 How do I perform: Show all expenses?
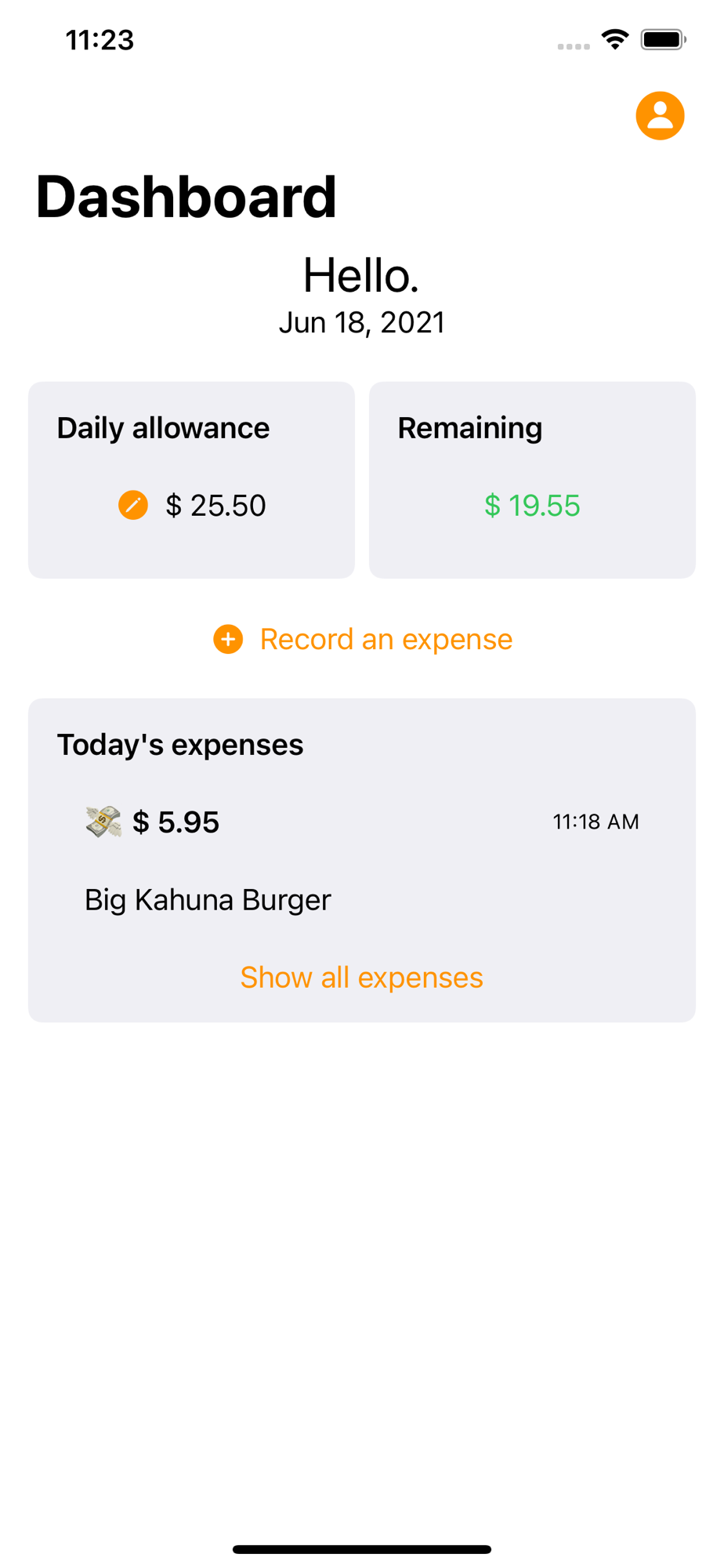pos(361,978)
